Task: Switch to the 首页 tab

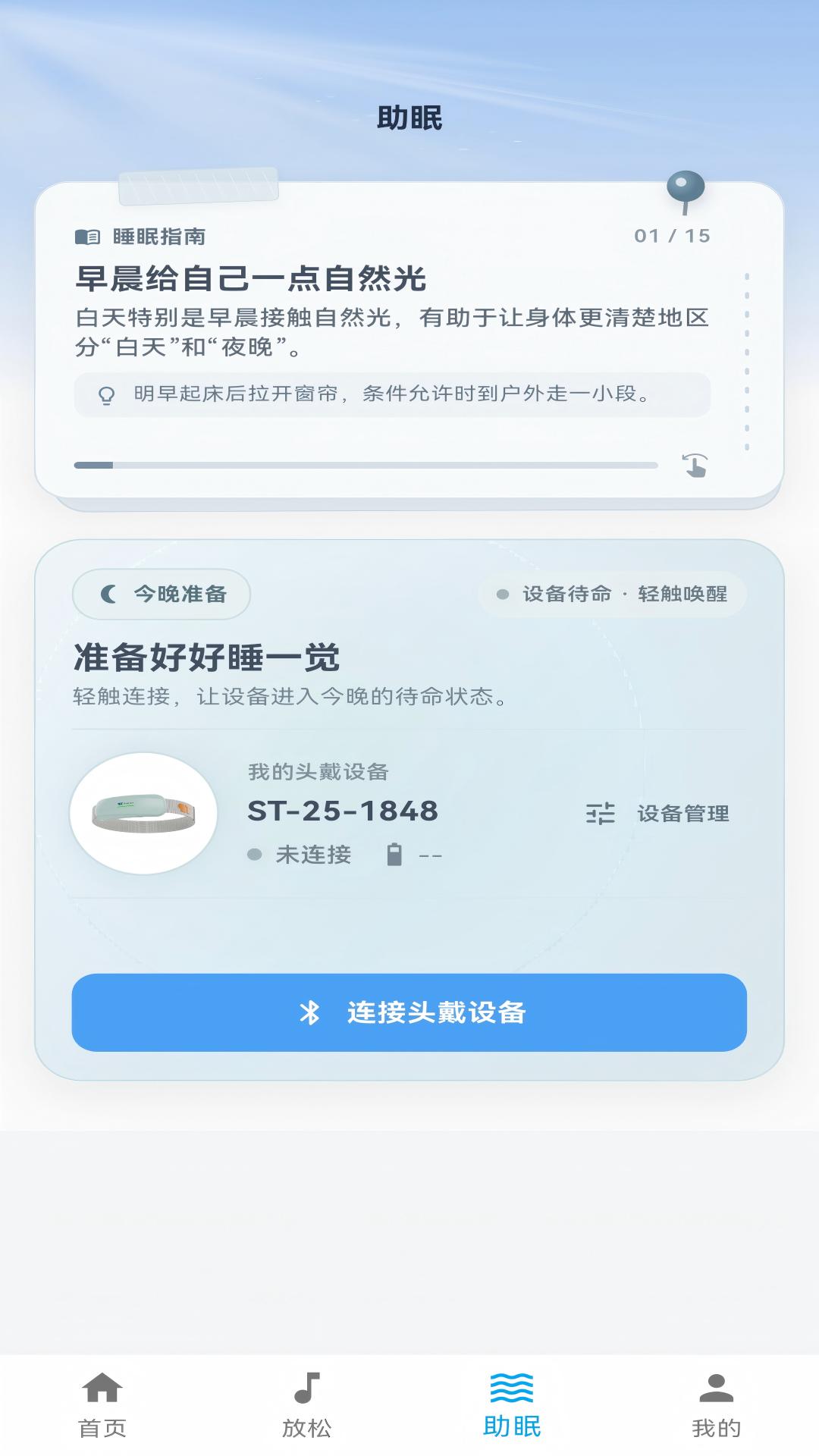Action: (x=102, y=1405)
